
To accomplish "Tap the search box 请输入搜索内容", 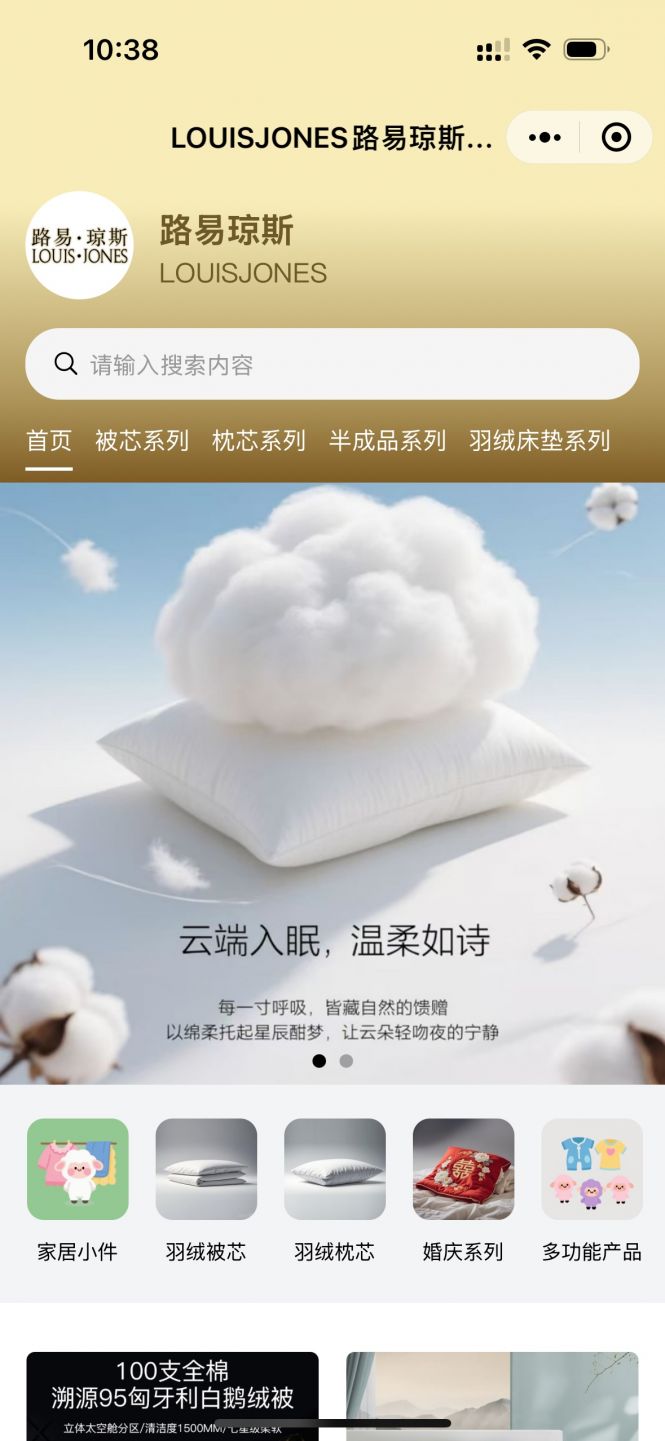I will (332, 364).
